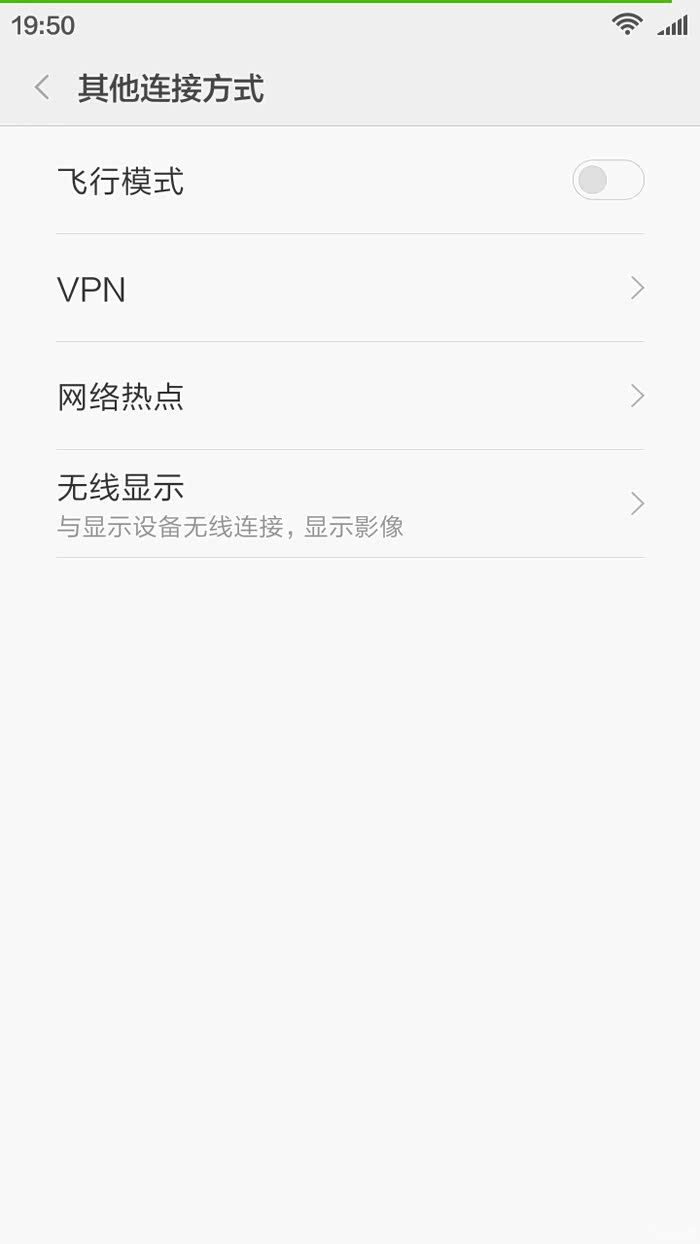Open 网络热点 settings
Screen dimensions: 700x1244
point(350,397)
